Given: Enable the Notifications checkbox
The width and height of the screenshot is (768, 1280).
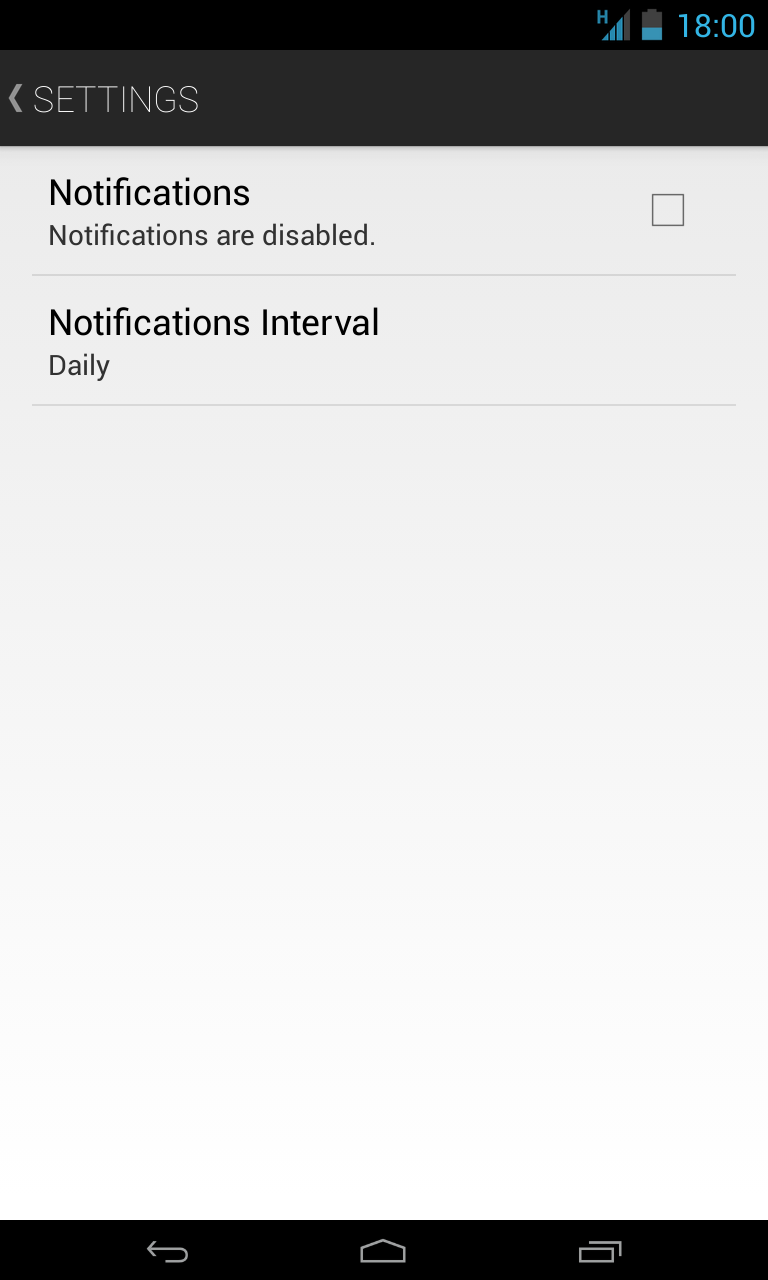Looking at the screenshot, I should tap(667, 211).
